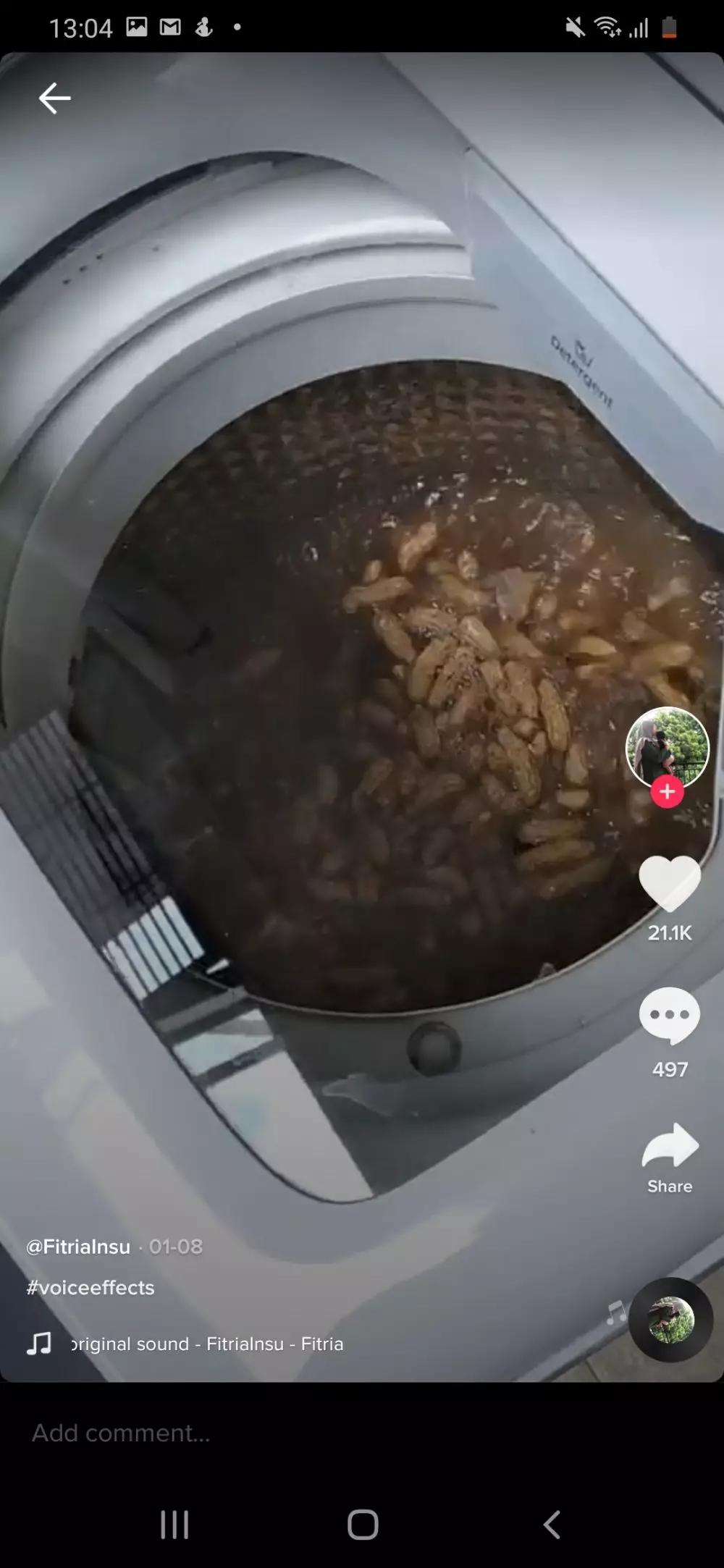Tap the spinning sound disc
The width and height of the screenshot is (724, 1568).
pyautogui.click(x=670, y=1320)
